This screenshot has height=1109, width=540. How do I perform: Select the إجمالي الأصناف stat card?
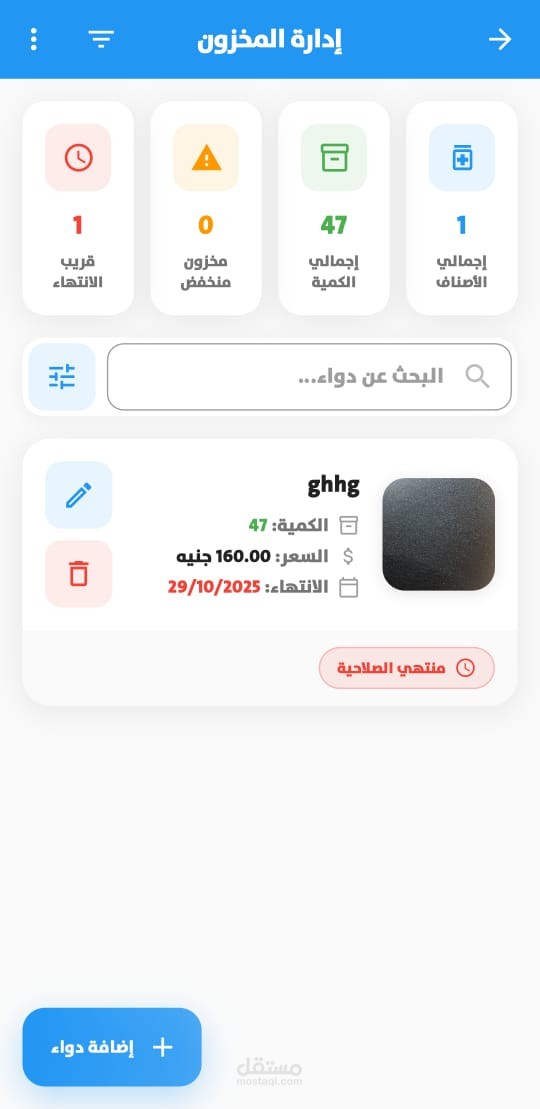coord(461,208)
